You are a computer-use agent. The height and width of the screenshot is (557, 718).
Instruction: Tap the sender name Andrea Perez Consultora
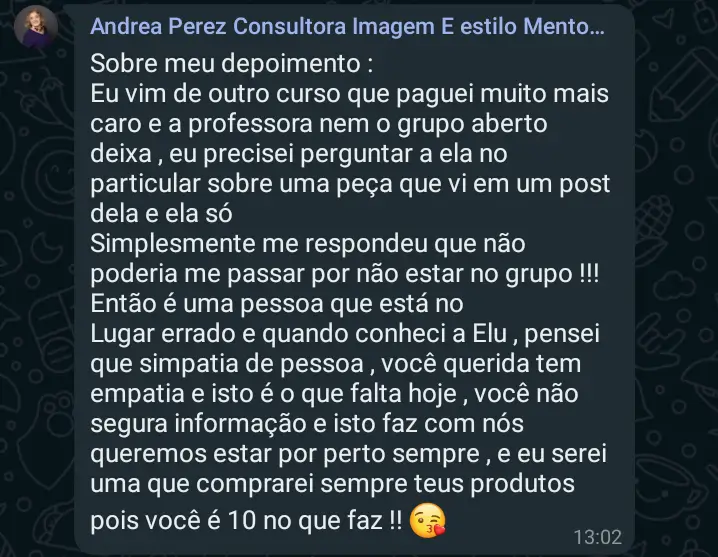point(347,29)
